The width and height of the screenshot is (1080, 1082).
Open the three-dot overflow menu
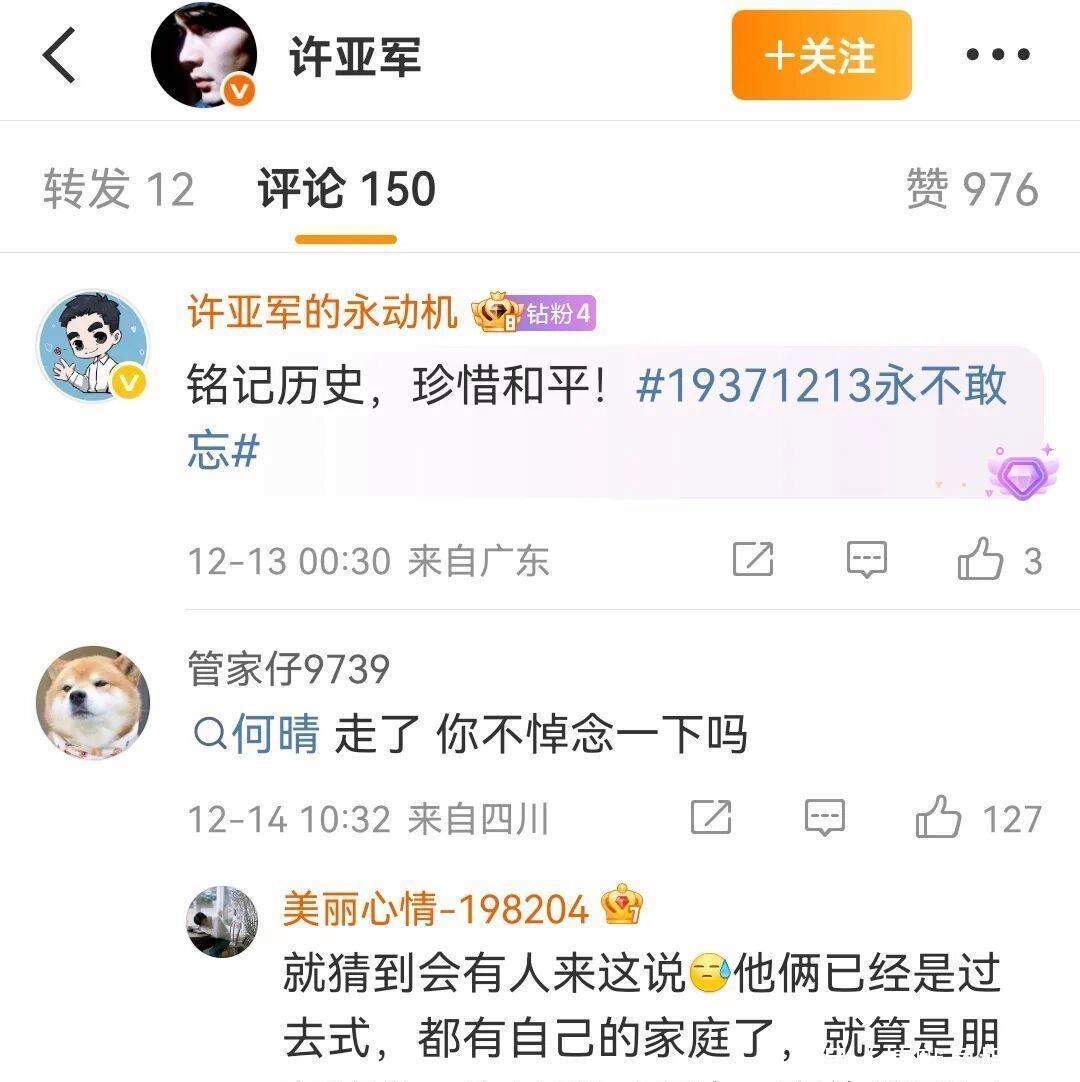click(998, 55)
